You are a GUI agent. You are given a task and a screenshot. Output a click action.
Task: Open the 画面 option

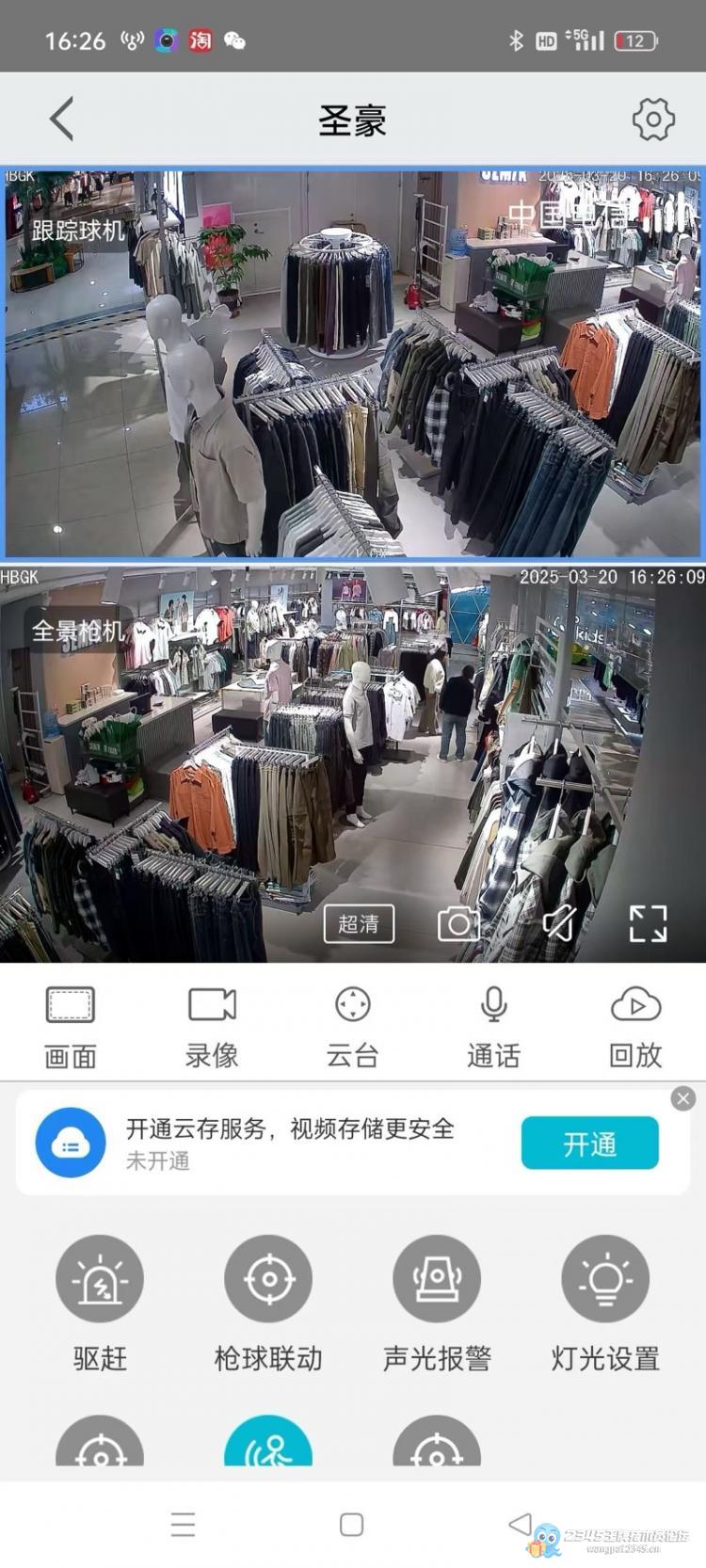[x=71, y=1027]
